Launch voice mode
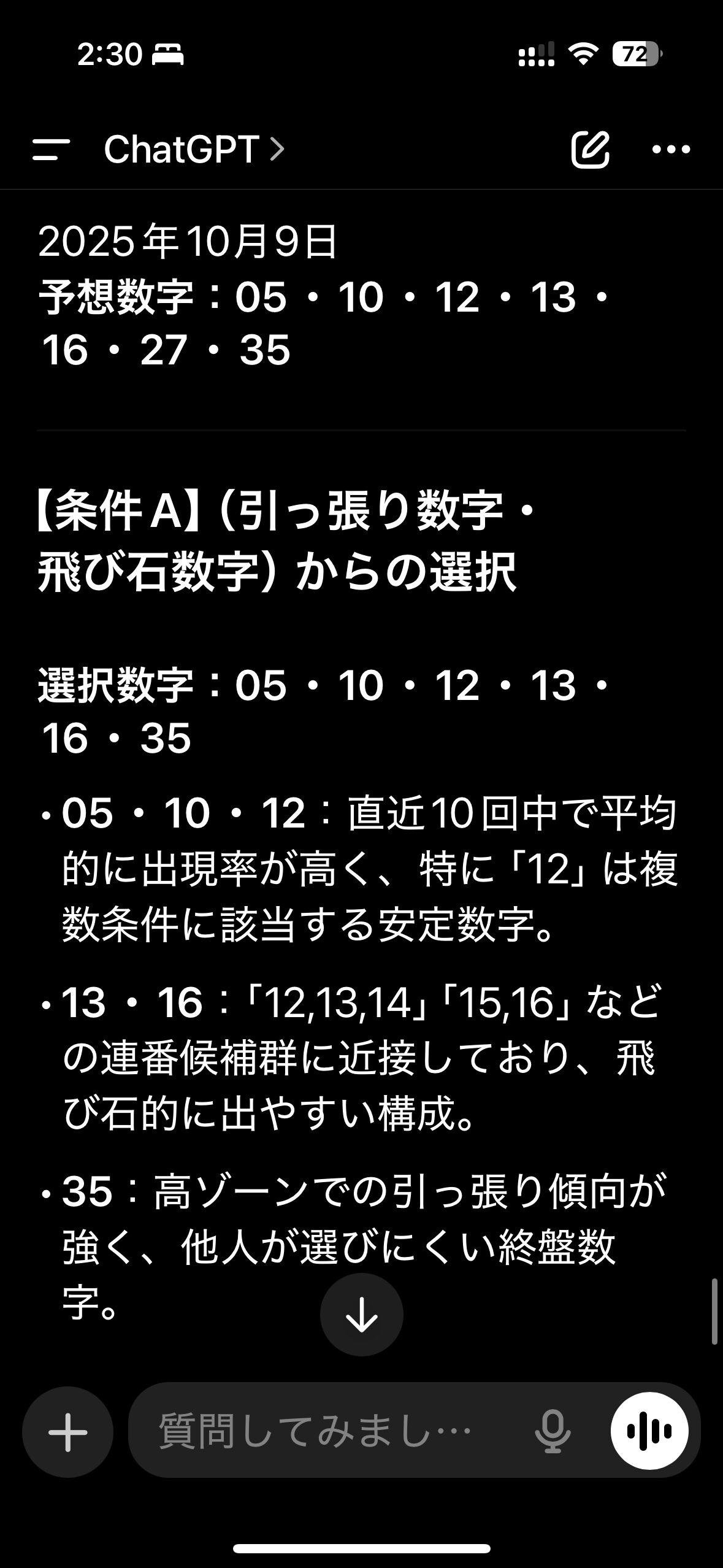The height and width of the screenshot is (1568, 723). point(649,1432)
